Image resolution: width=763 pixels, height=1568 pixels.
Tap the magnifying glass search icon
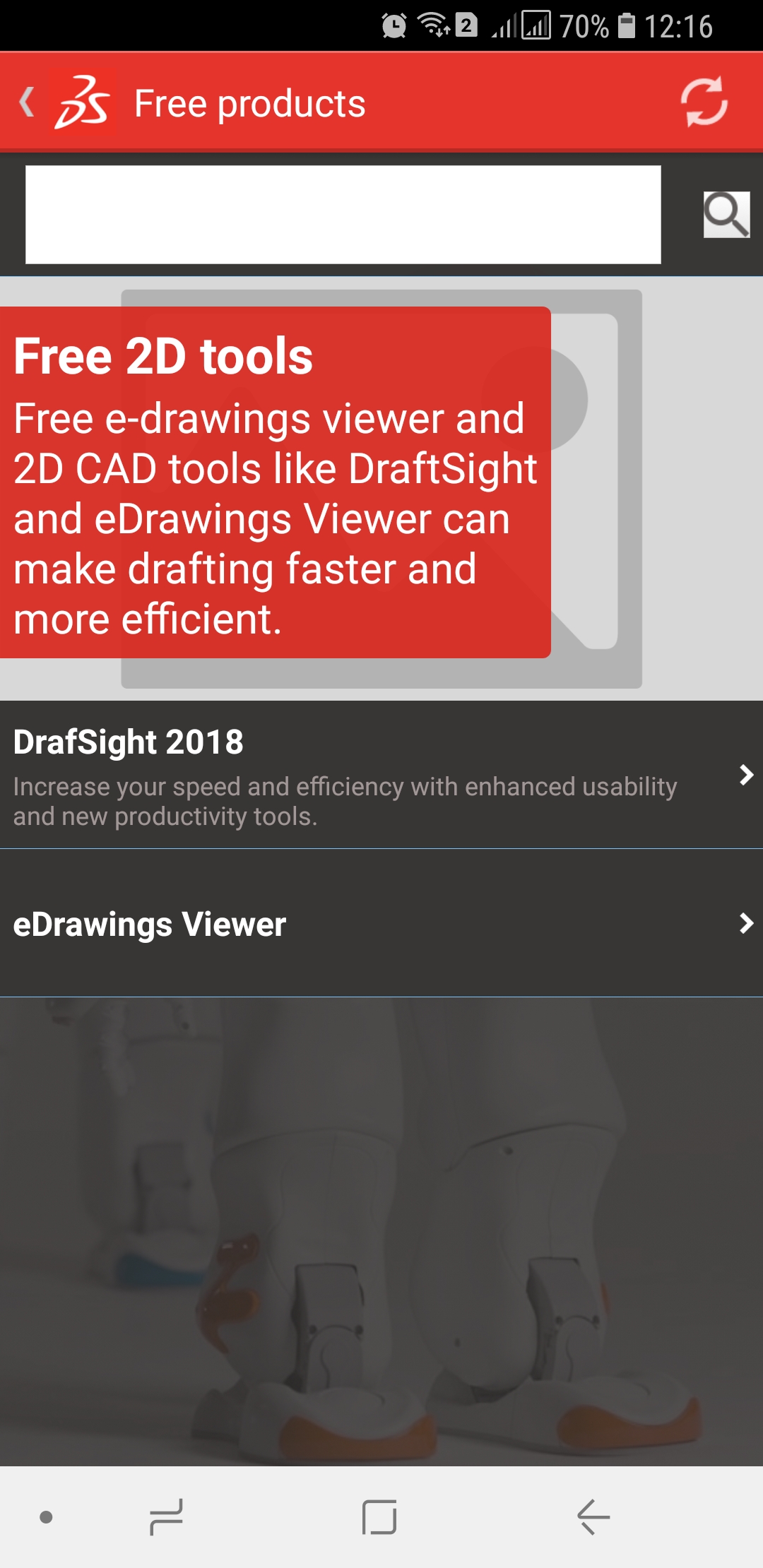[726, 215]
